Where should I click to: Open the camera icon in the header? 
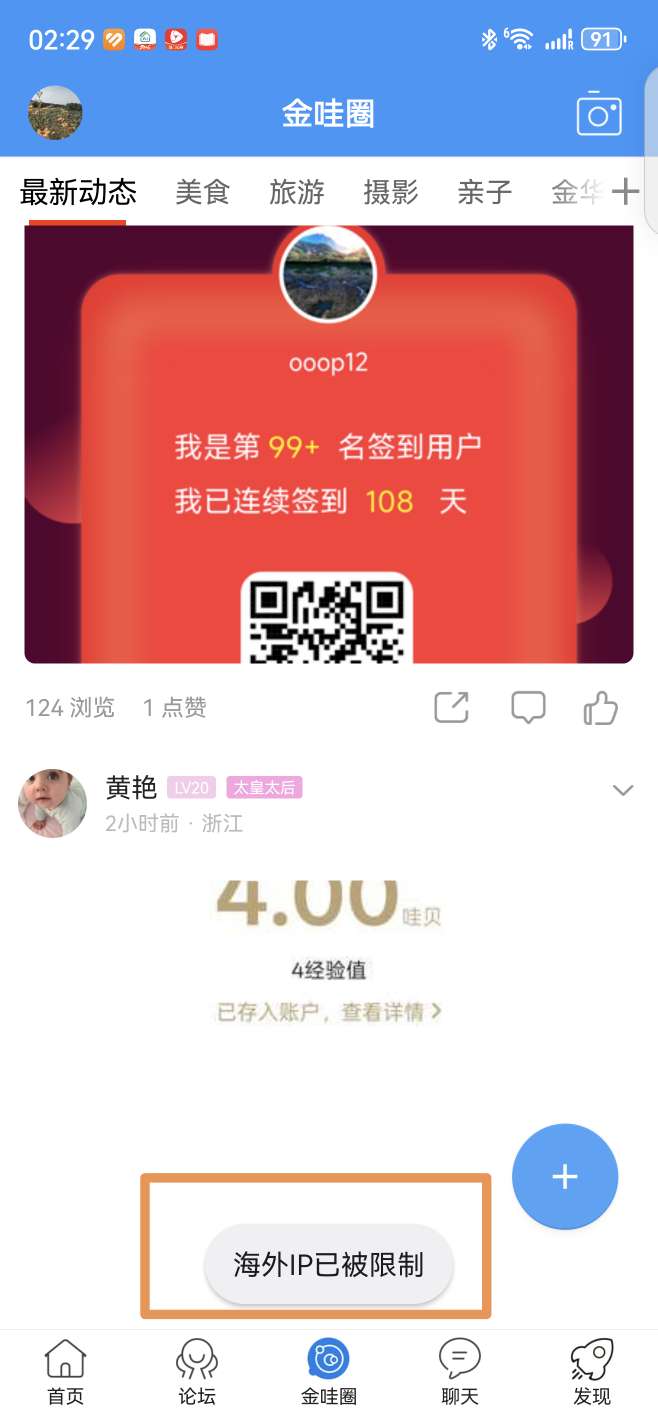[599, 115]
